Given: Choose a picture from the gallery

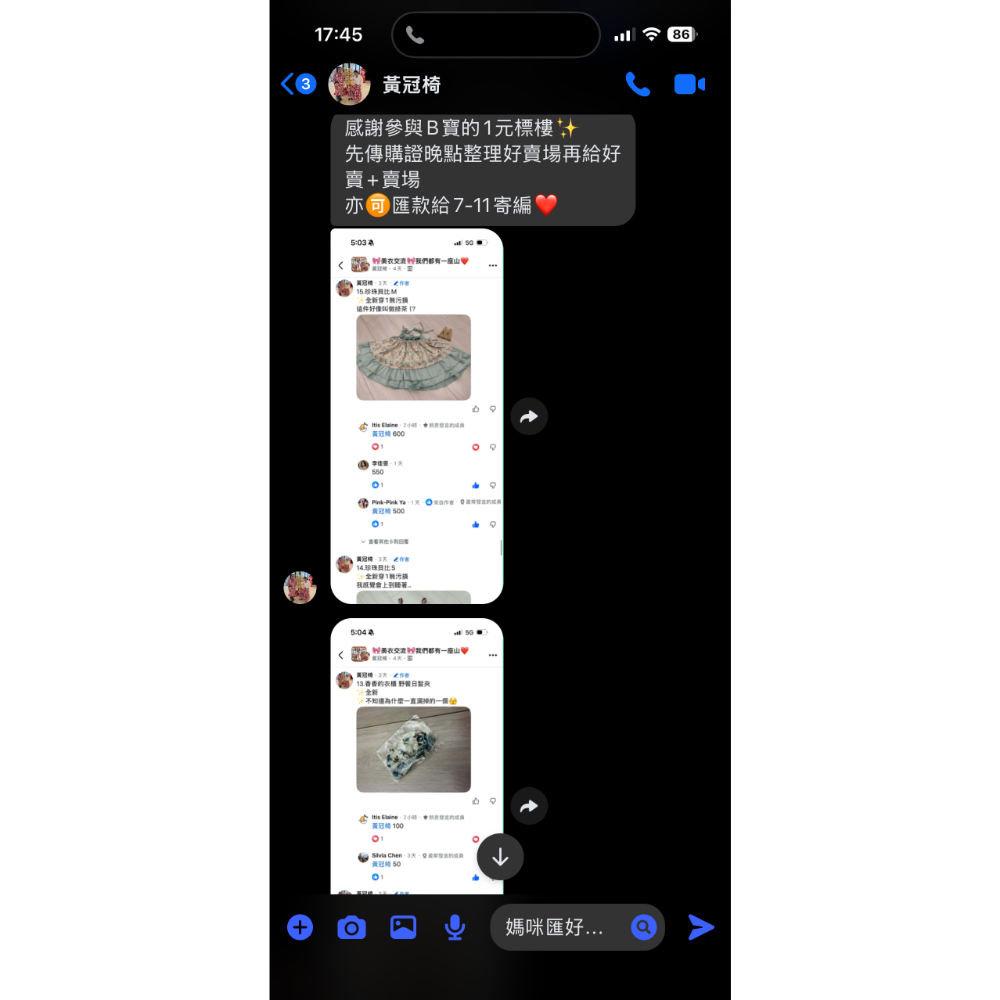Looking at the screenshot, I should (403, 927).
